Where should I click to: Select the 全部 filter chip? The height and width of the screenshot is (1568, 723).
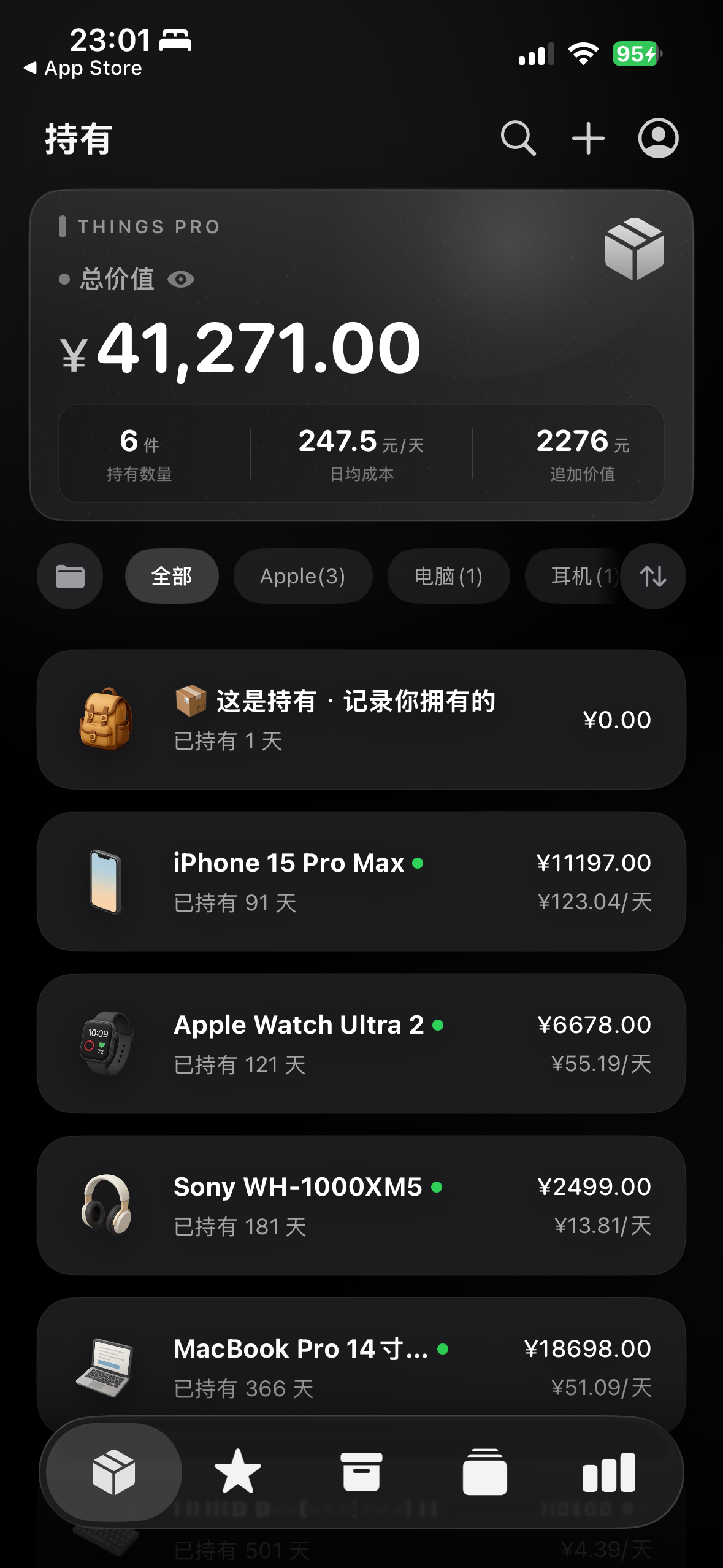[x=172, y=577]
